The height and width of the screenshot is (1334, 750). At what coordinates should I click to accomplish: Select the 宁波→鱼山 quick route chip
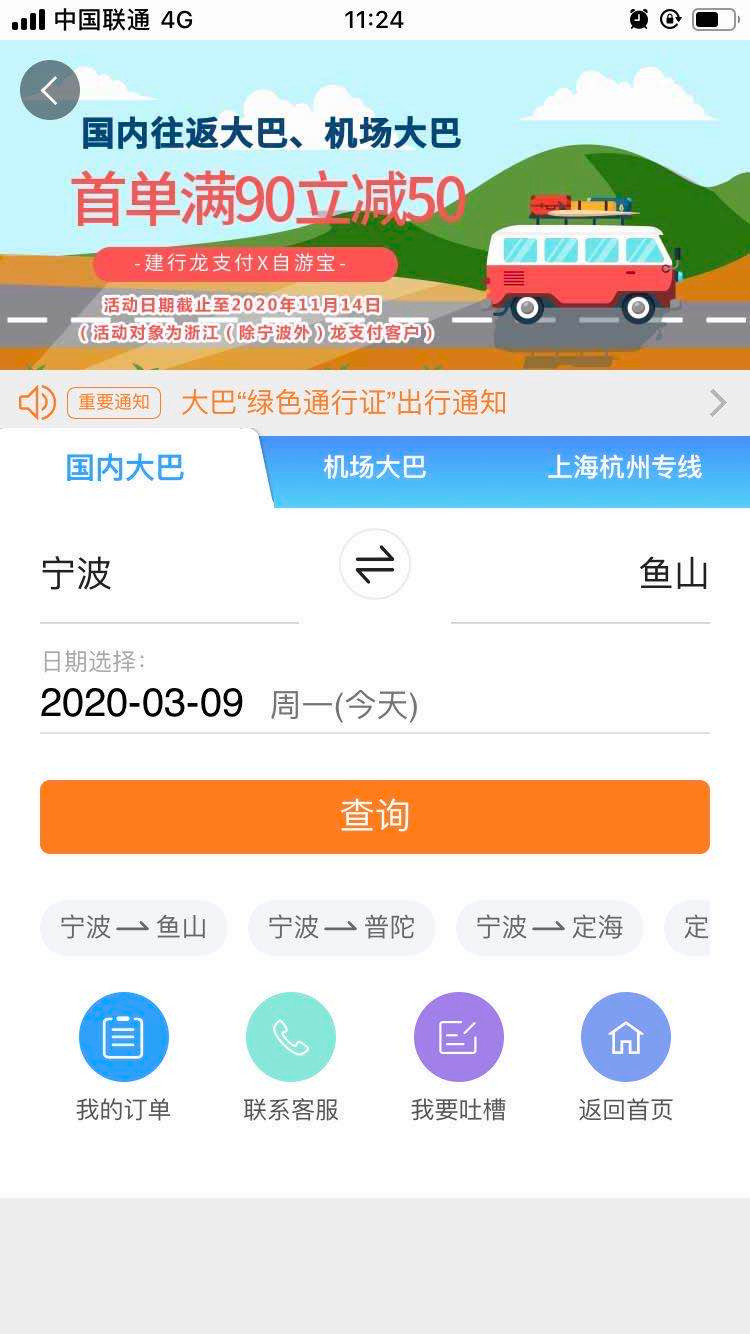click(133, 928)
